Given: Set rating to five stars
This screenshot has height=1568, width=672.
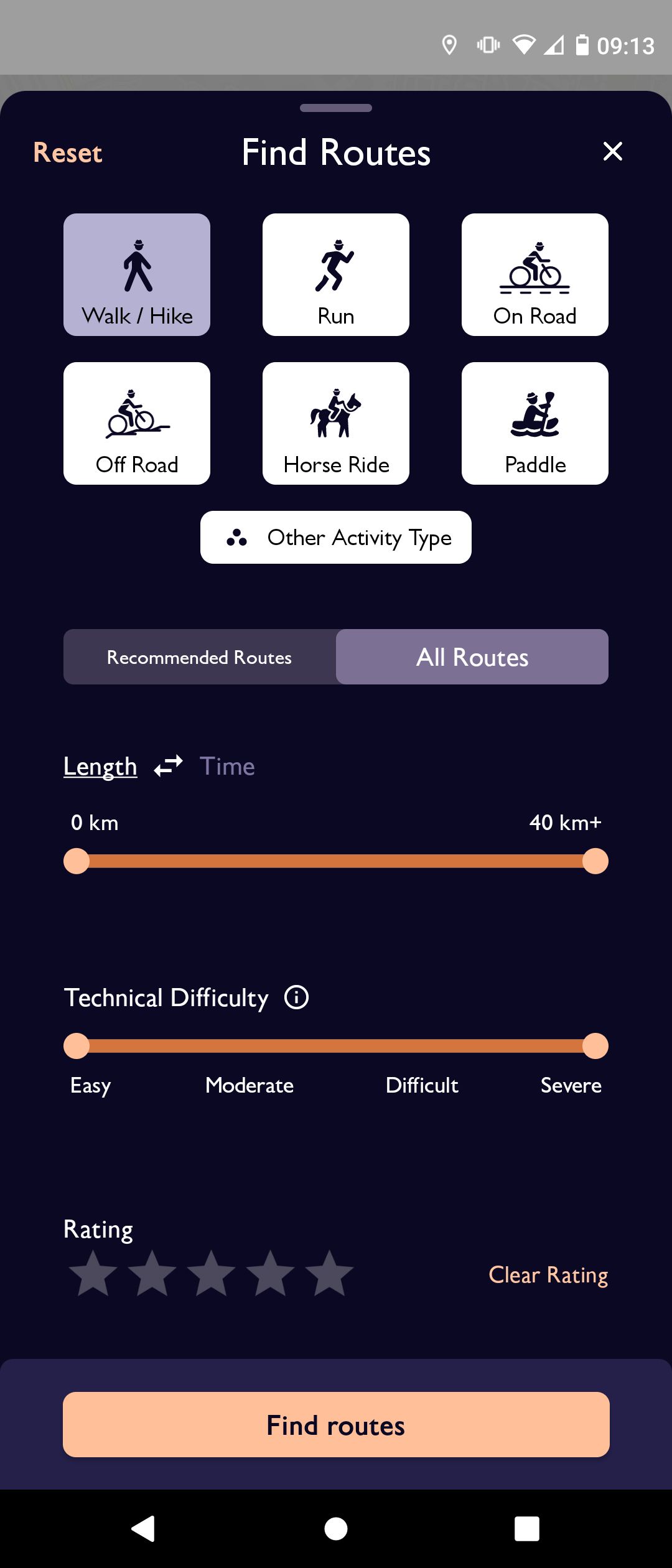Looking at the screenshot, I should (x=329, y=1274).
